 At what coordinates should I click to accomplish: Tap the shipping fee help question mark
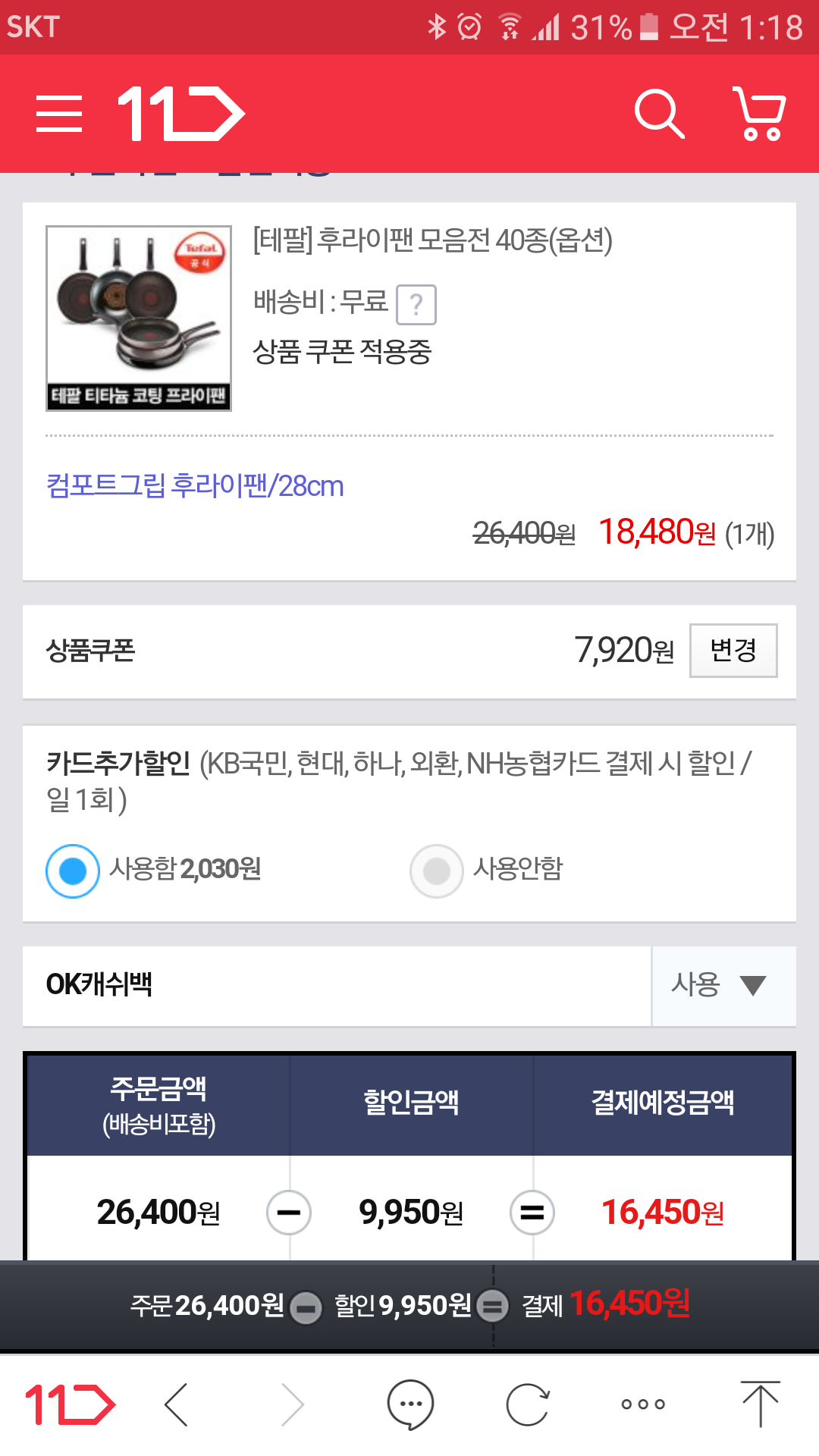(416, 305)
